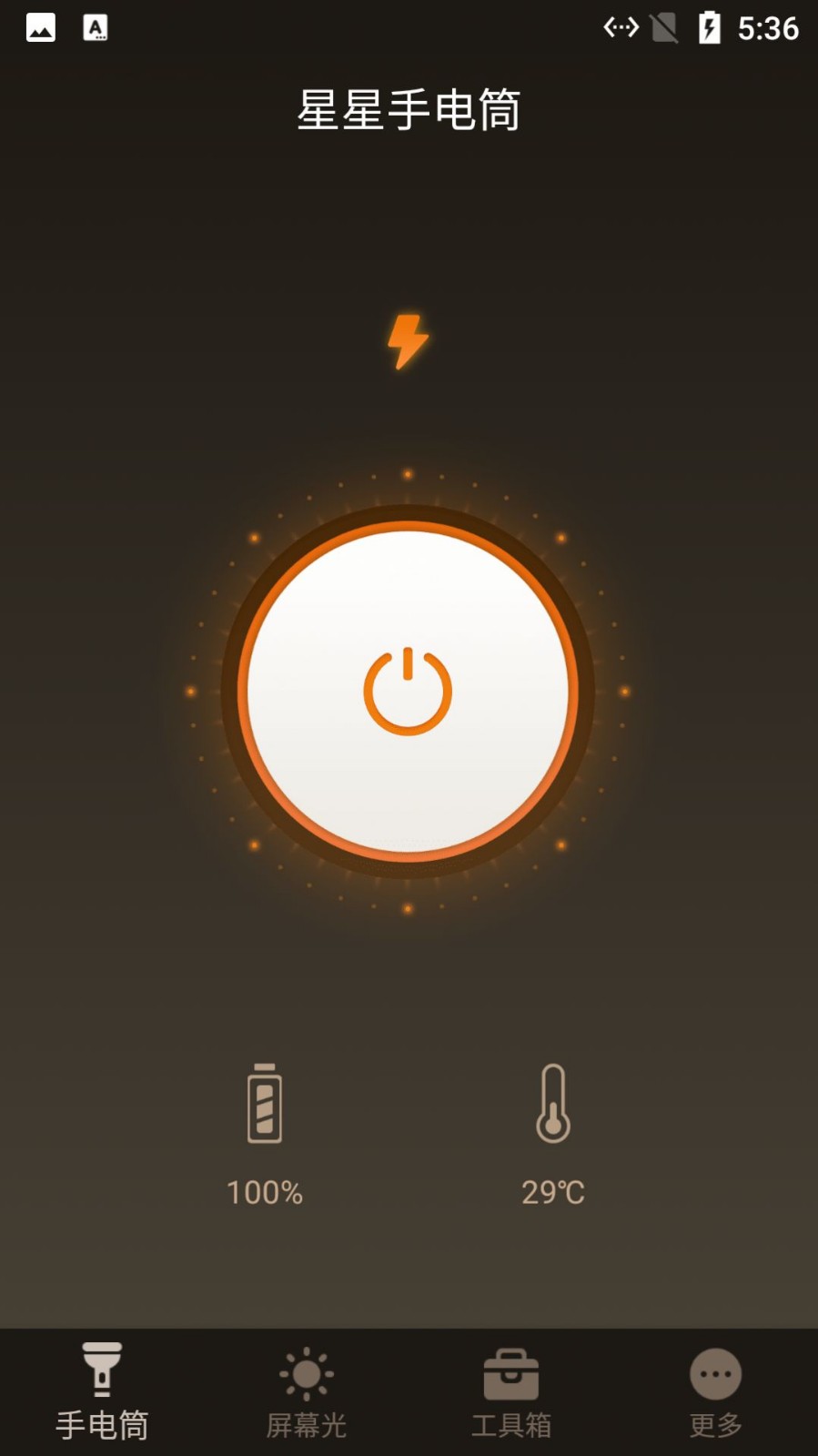This screenshot has height=1456, width=818.
Task: Turn on the flashlight power button
Action: click(408, 692)
